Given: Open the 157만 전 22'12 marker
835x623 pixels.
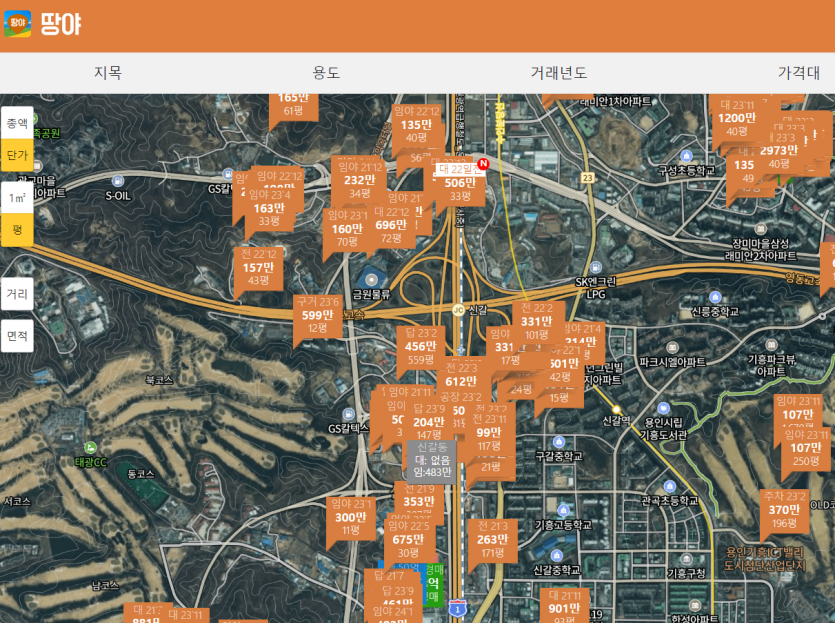Looking at the screenshot, I should (x=259, y=267).
